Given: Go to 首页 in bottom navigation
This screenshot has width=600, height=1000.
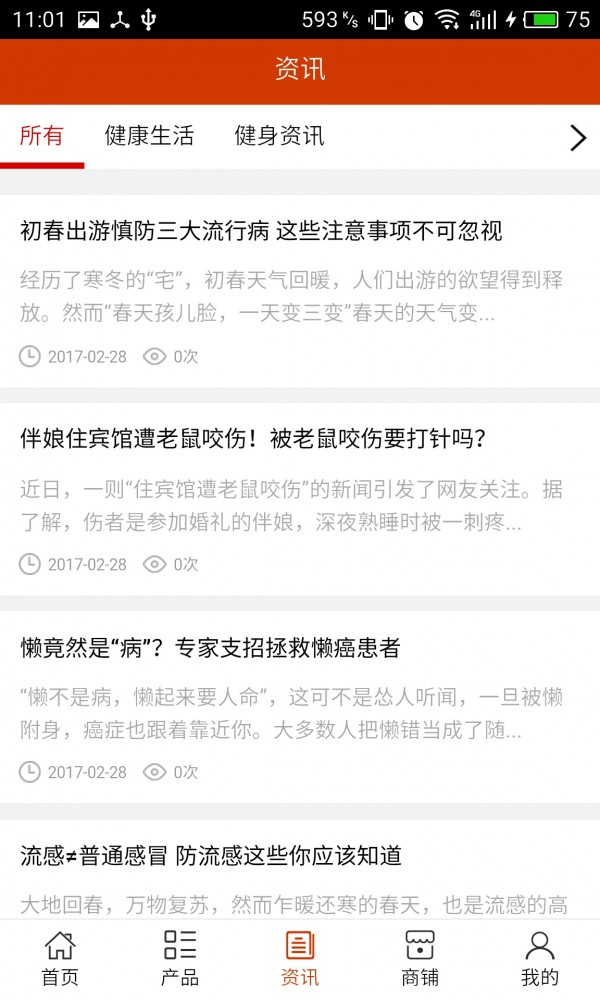Looking at the screenshot, I should [x=60, y=958].
